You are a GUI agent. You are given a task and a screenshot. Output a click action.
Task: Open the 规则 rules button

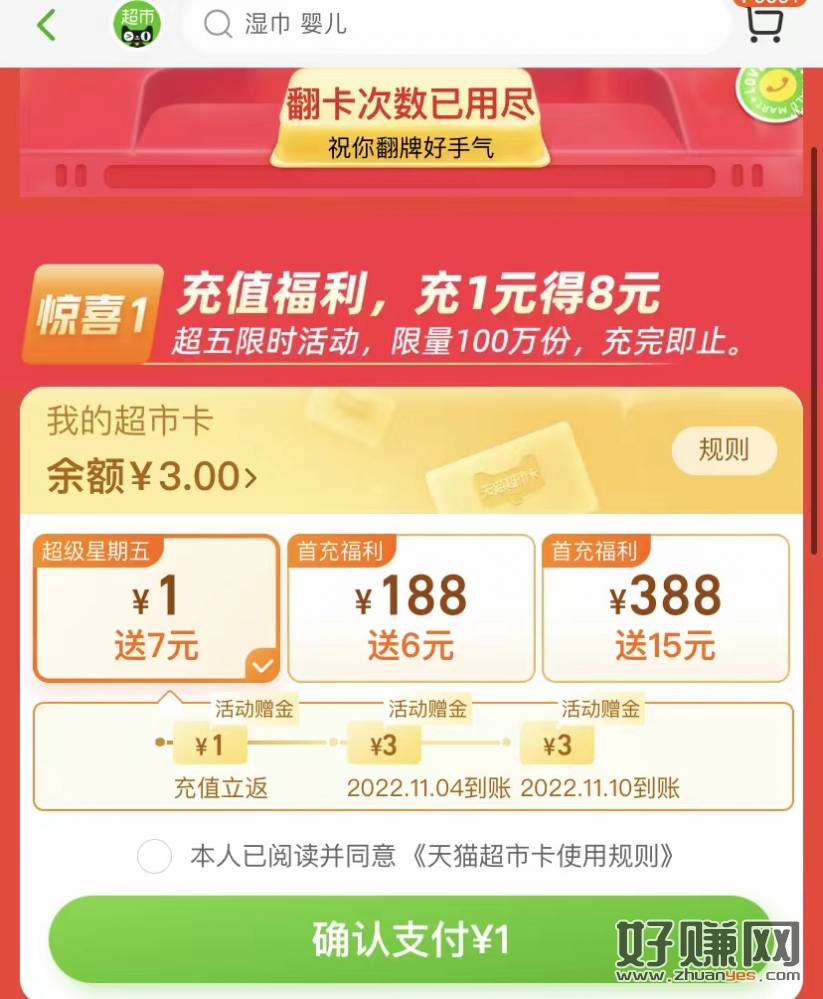click(x=723, y=450)
